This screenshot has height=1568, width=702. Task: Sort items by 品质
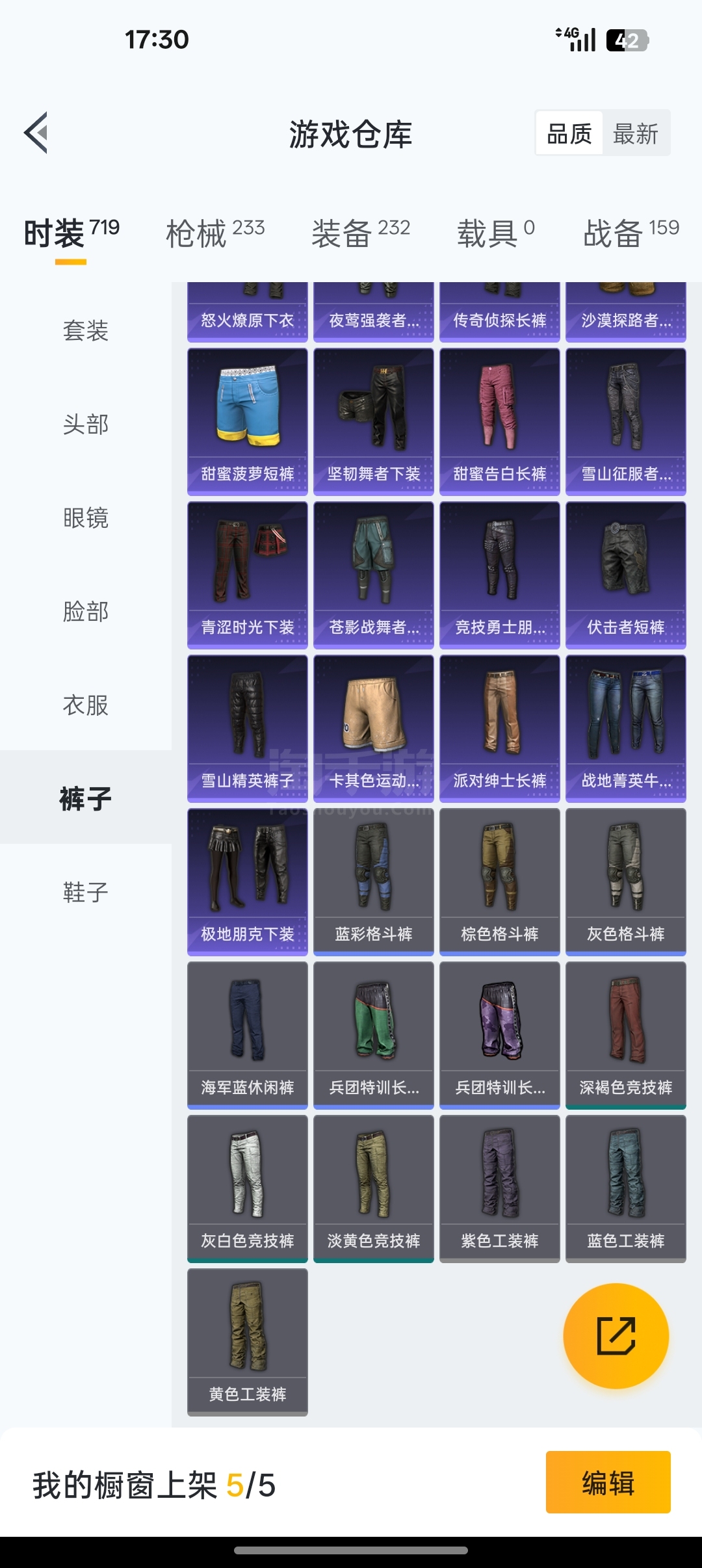[569, 134]
